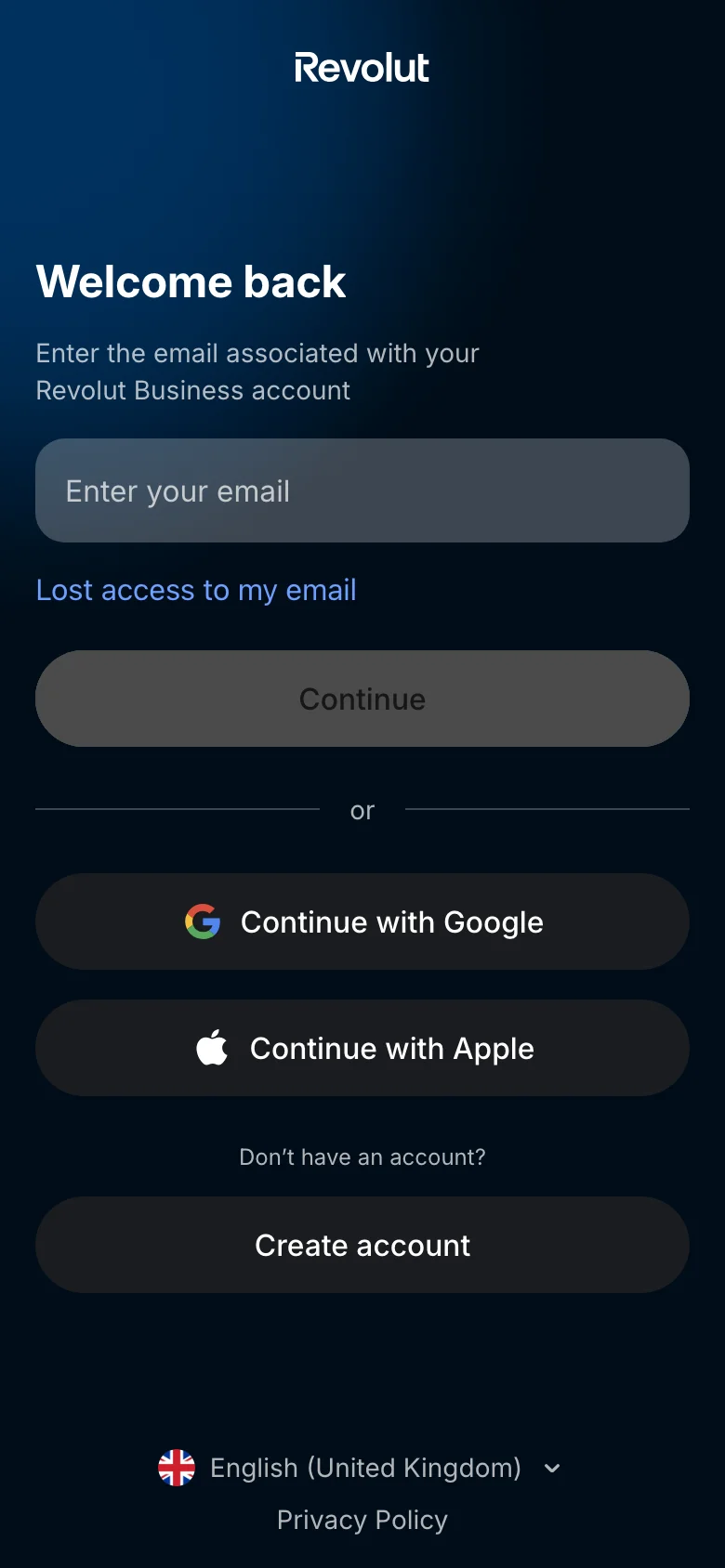Select the Google icon on sign-in button

pyautogui.click(x=202, y=921)
